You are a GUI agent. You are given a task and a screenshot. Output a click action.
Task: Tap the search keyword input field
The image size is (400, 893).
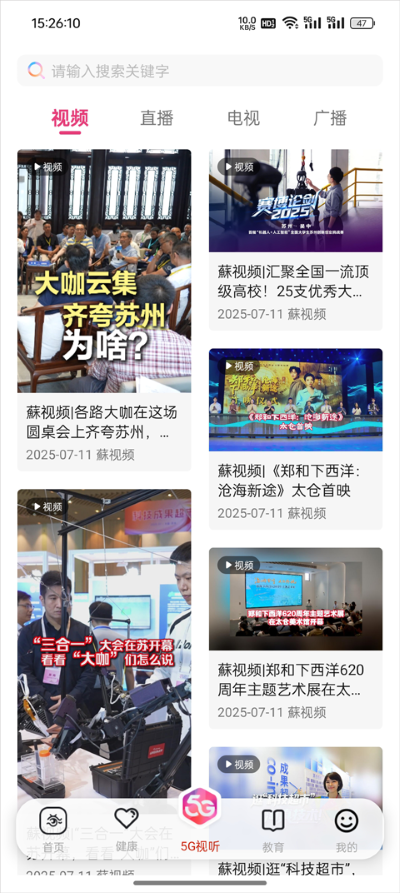coord(199,71)
